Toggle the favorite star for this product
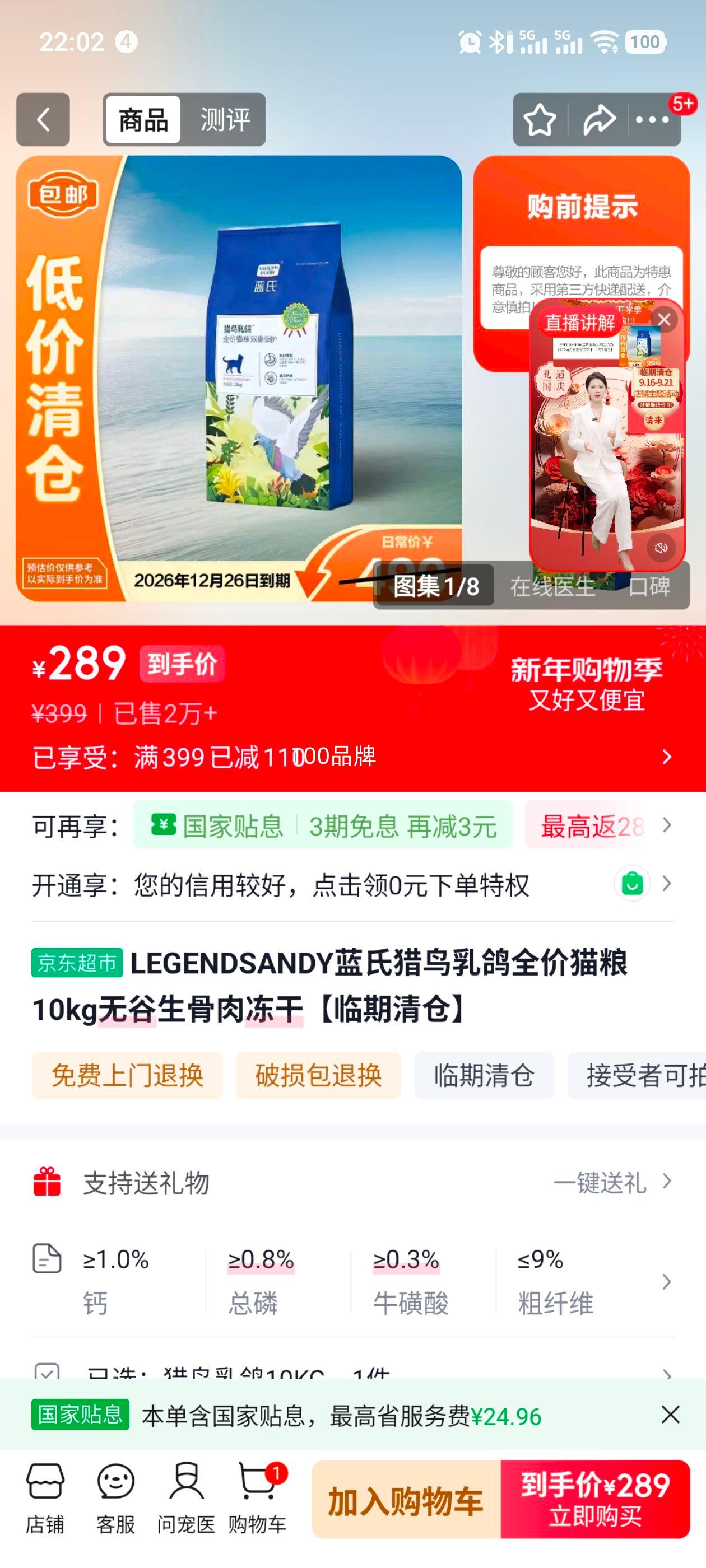706x1568 pixels. [539, 119]
